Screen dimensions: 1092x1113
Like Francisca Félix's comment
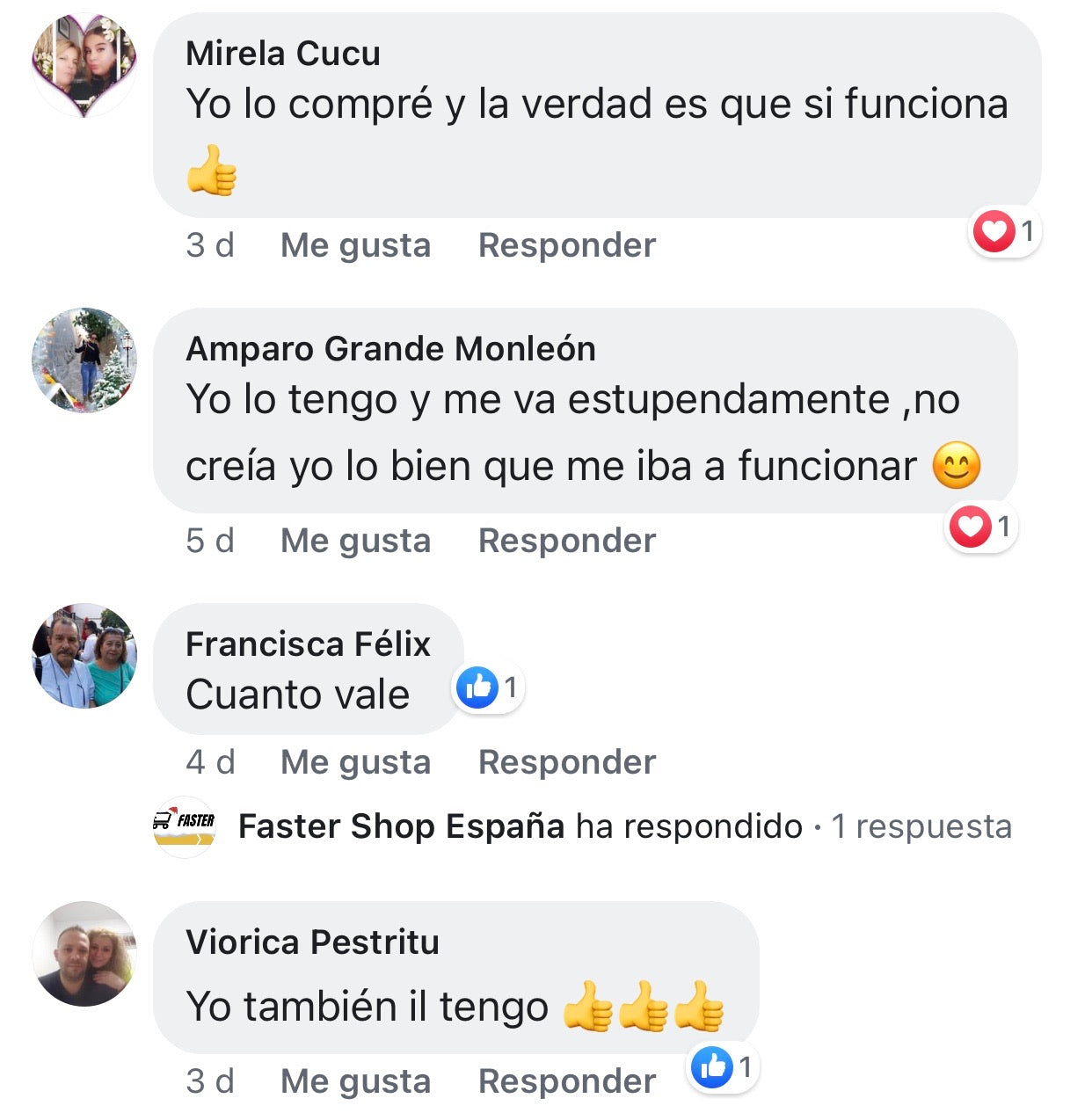click(355, 762)
